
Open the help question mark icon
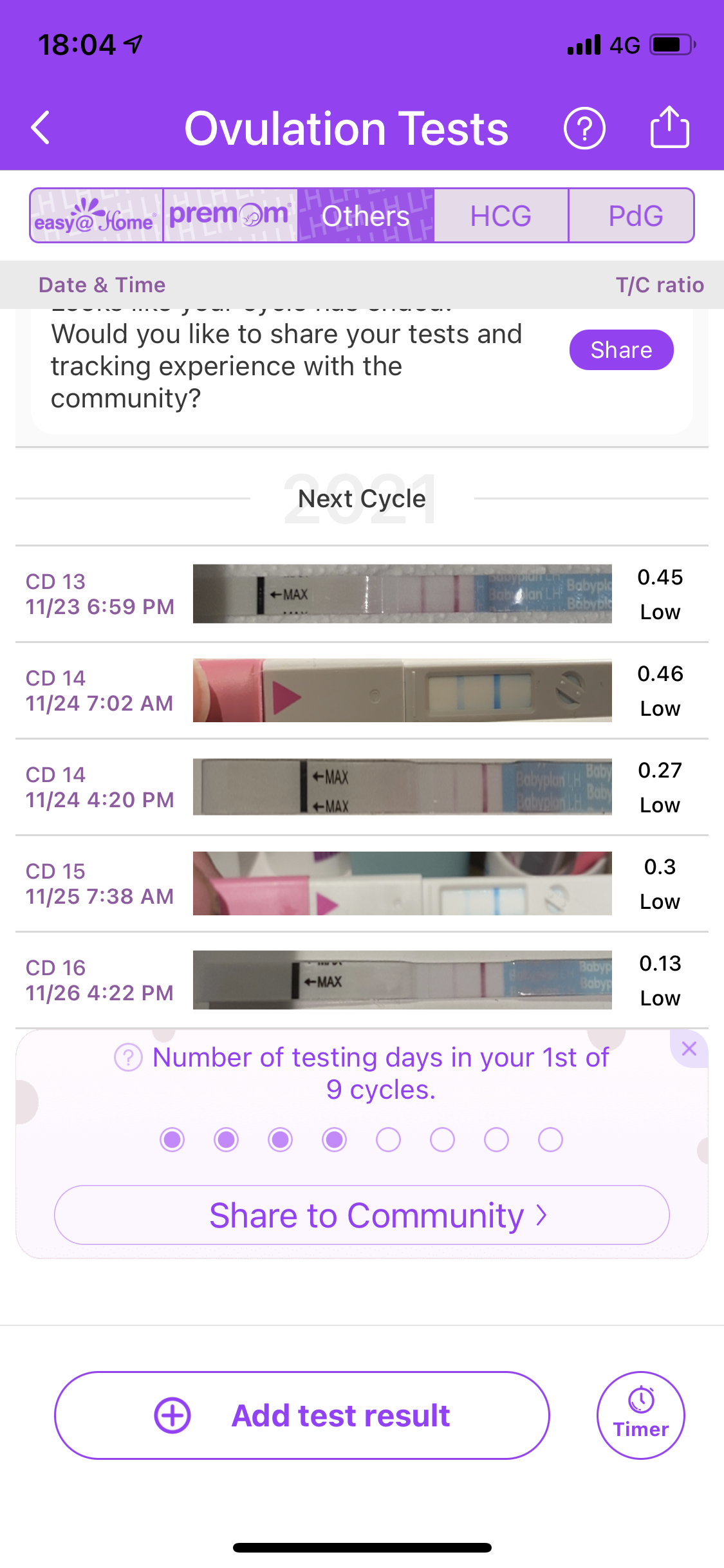click(x=584, y=128)
